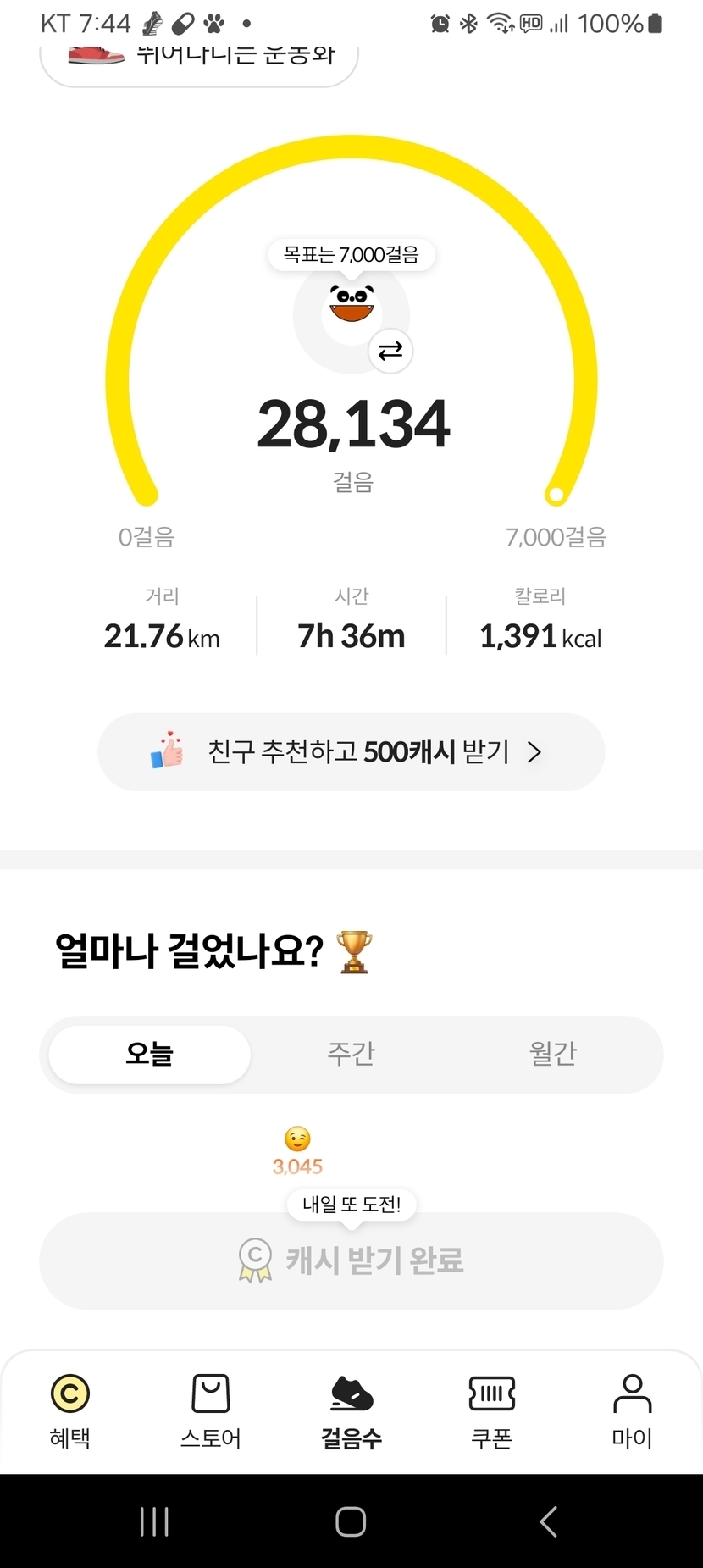Viewport: 703px width, 1568px height.
Task: Tap the 캐시 받기 완료 button
Action: [x=351, y=1260]
